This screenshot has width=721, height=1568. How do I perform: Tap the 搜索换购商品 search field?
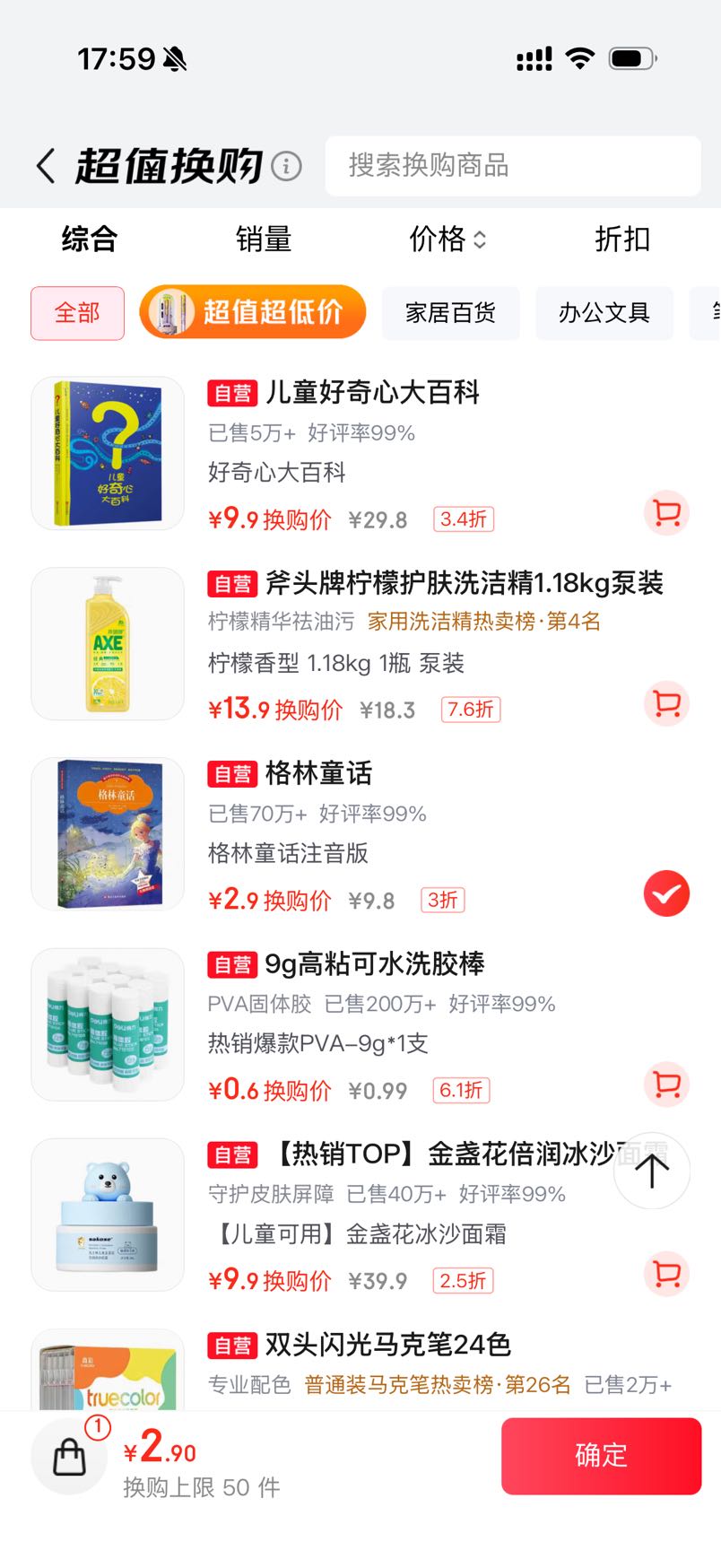pyautogui.click(x=513, y=166)
